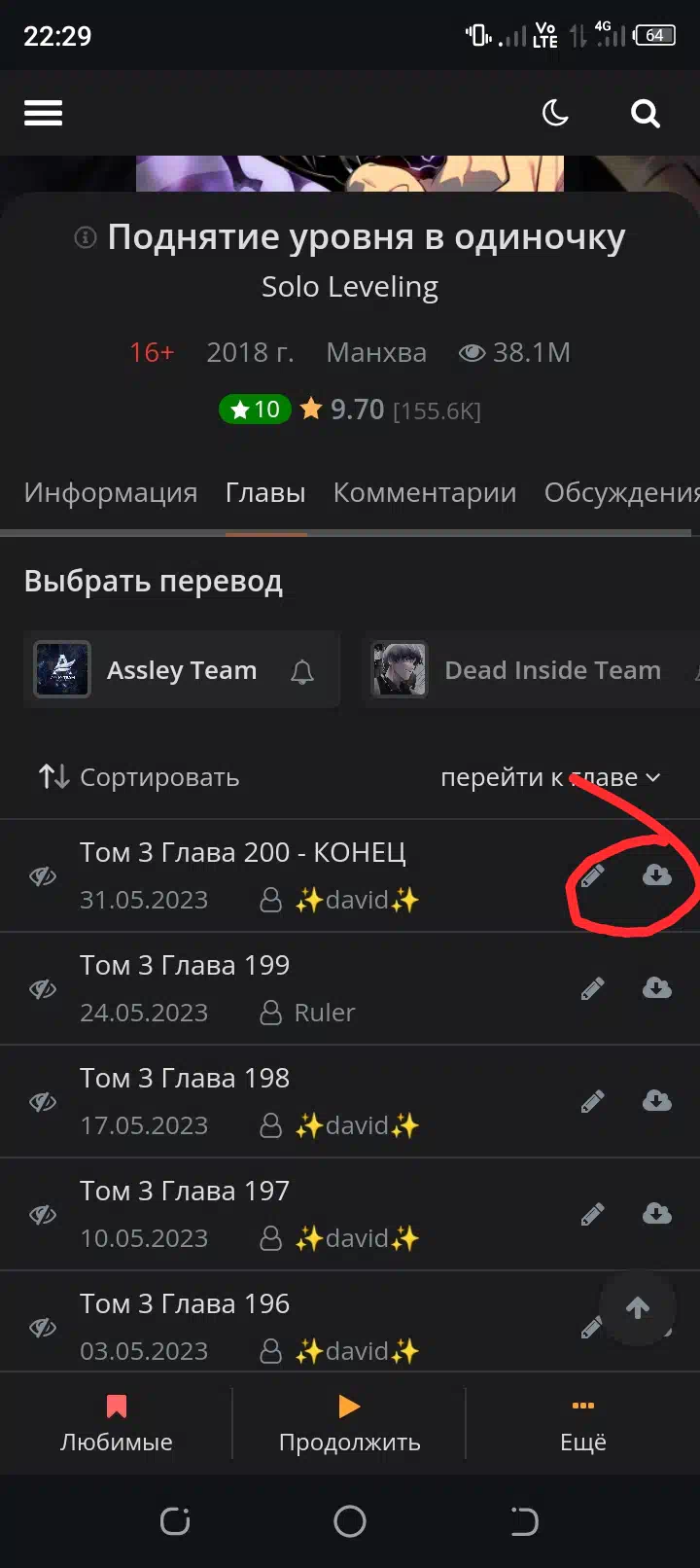The width and height of the screenshot is (700, 1568).
Task: Tap the bell next to Assley Team
Action: point(302,671)
